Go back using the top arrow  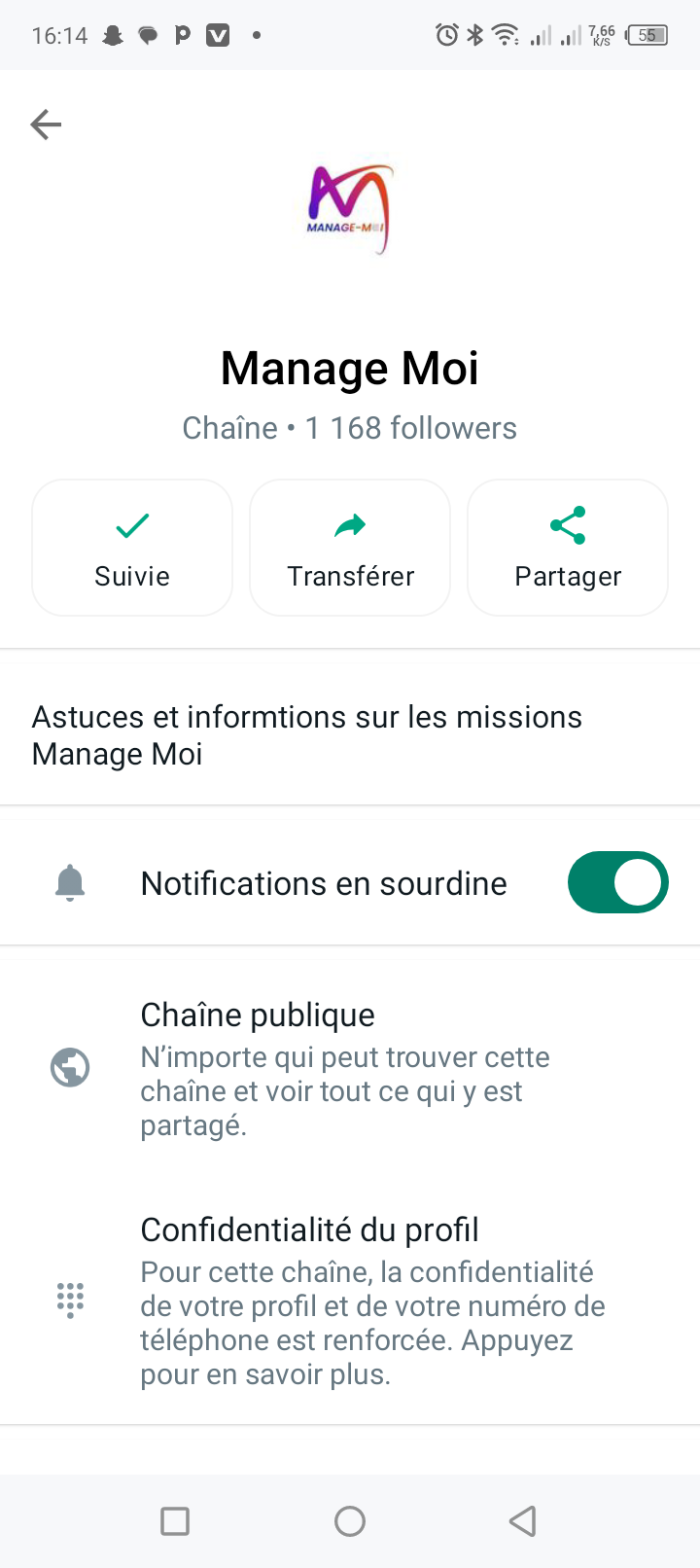pos(46,125)
